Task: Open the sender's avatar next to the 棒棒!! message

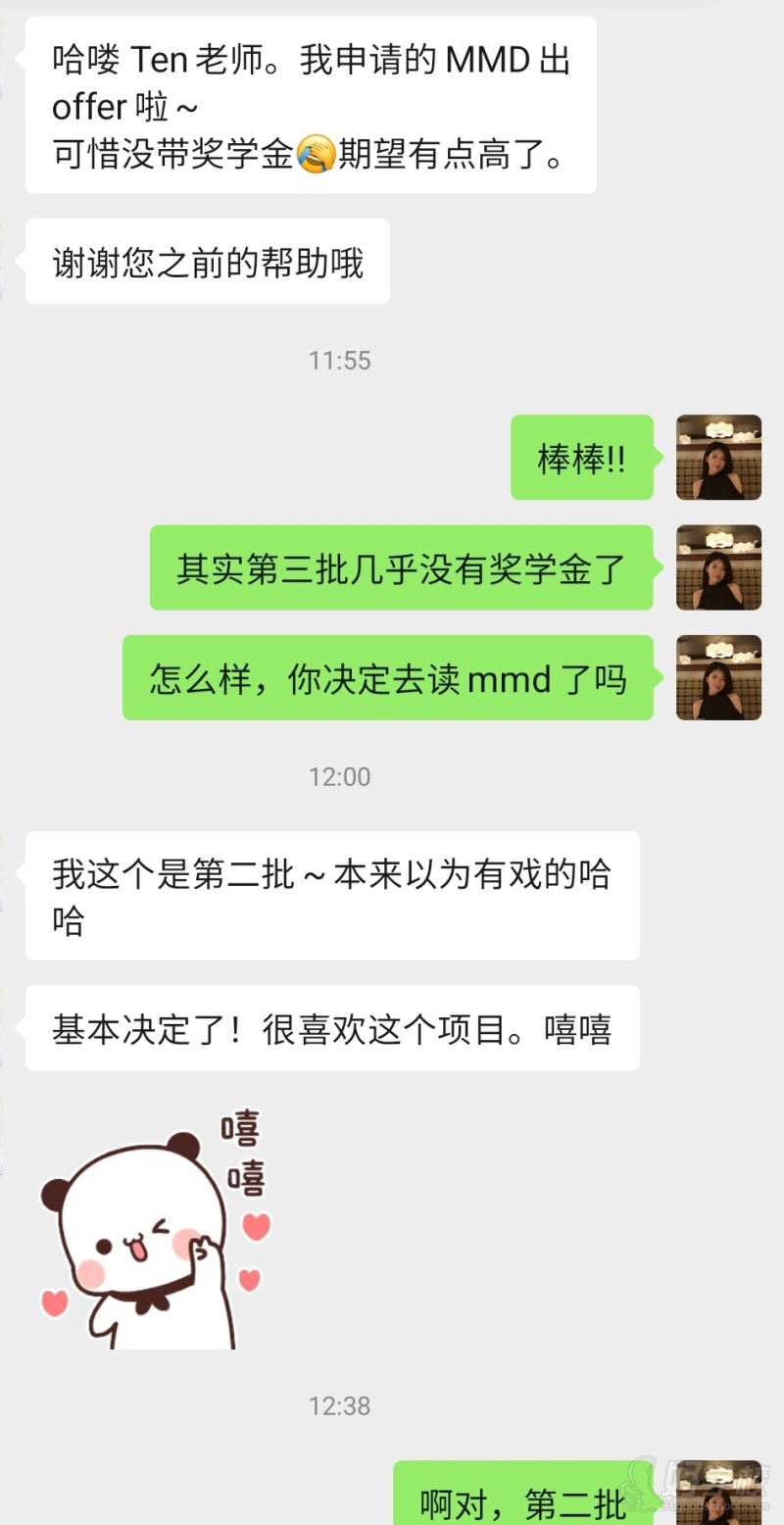Action: pos(718,459)
